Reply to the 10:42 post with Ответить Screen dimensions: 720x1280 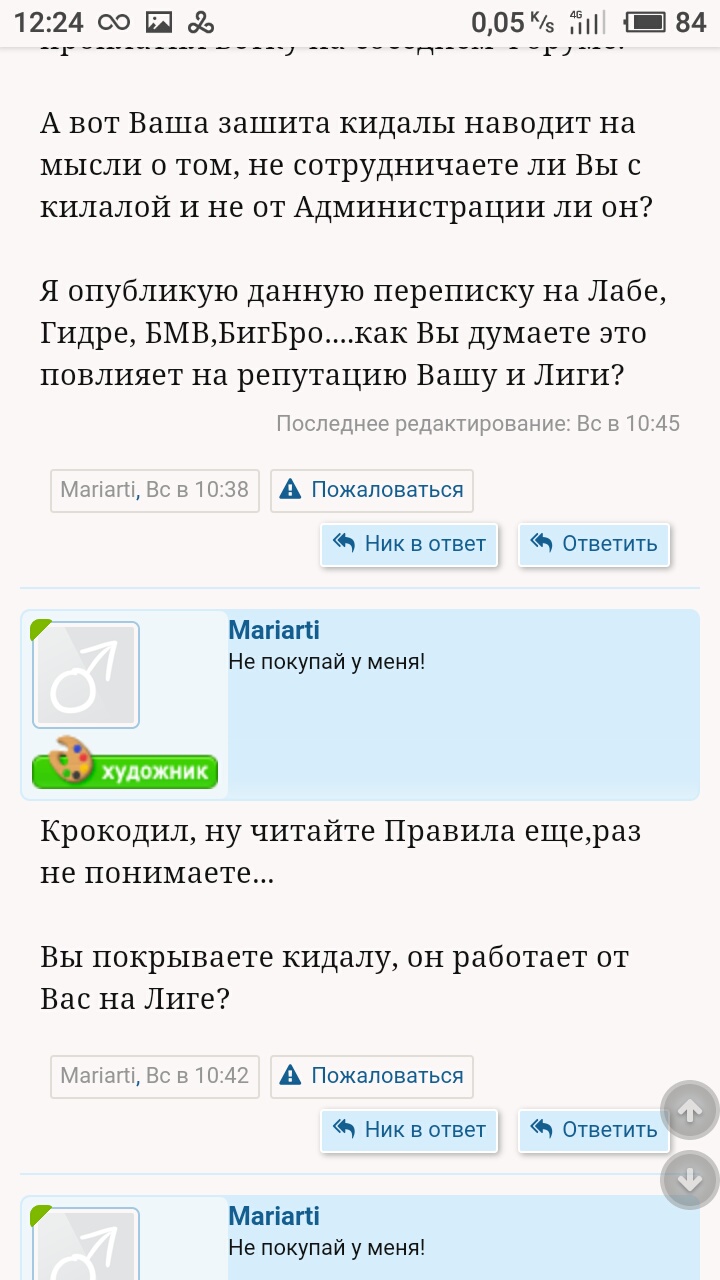tap(594, 1130)
